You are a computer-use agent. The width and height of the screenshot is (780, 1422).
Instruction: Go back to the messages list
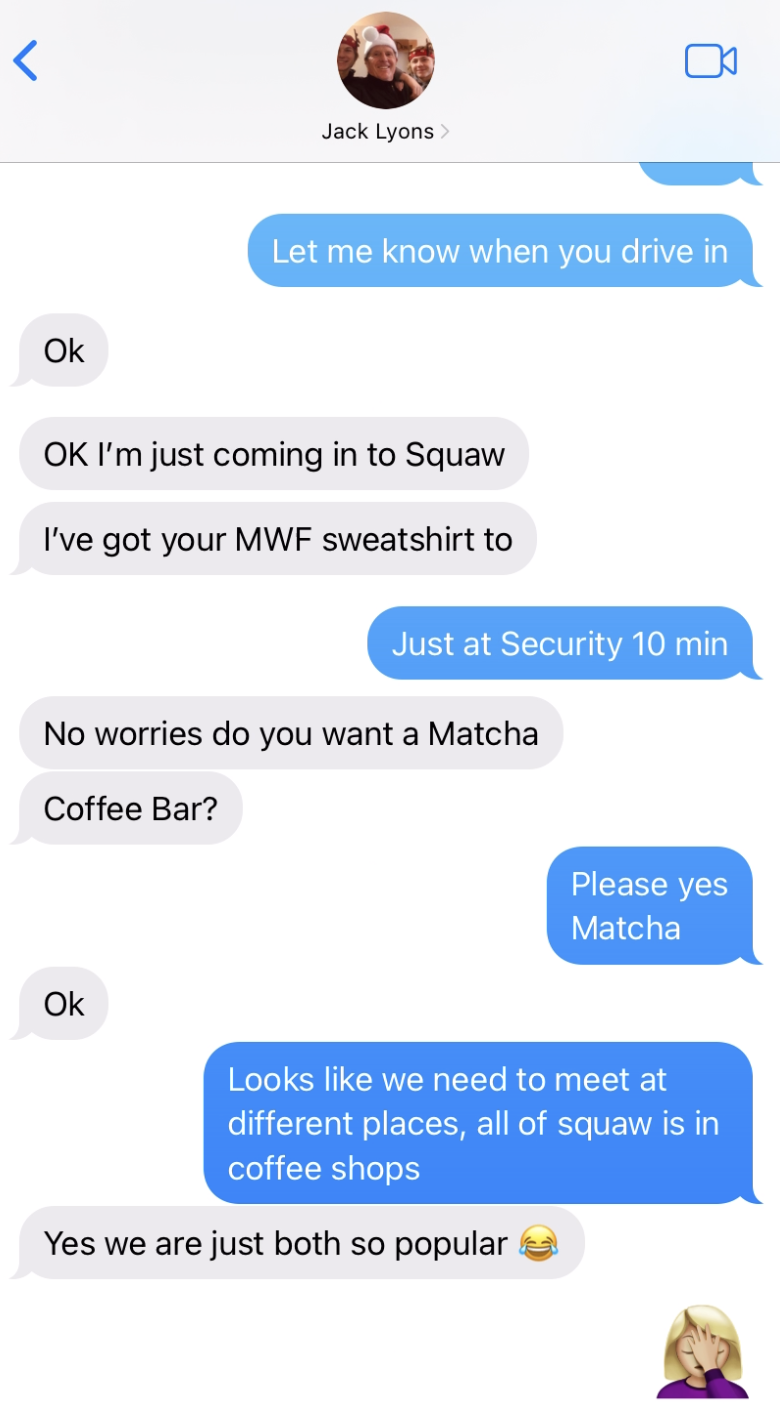(26, 61)
